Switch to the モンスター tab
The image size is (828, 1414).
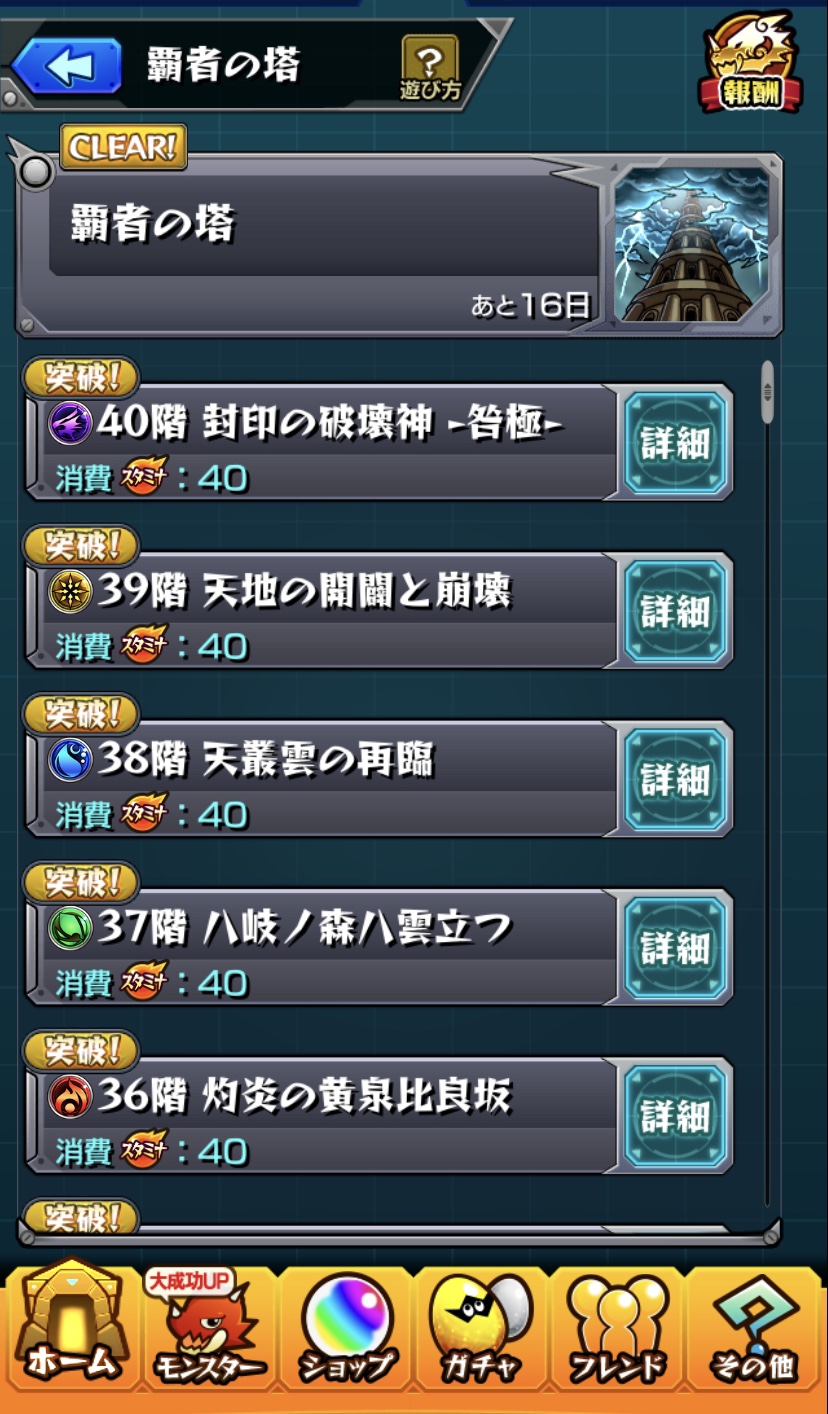point(208,1328)
